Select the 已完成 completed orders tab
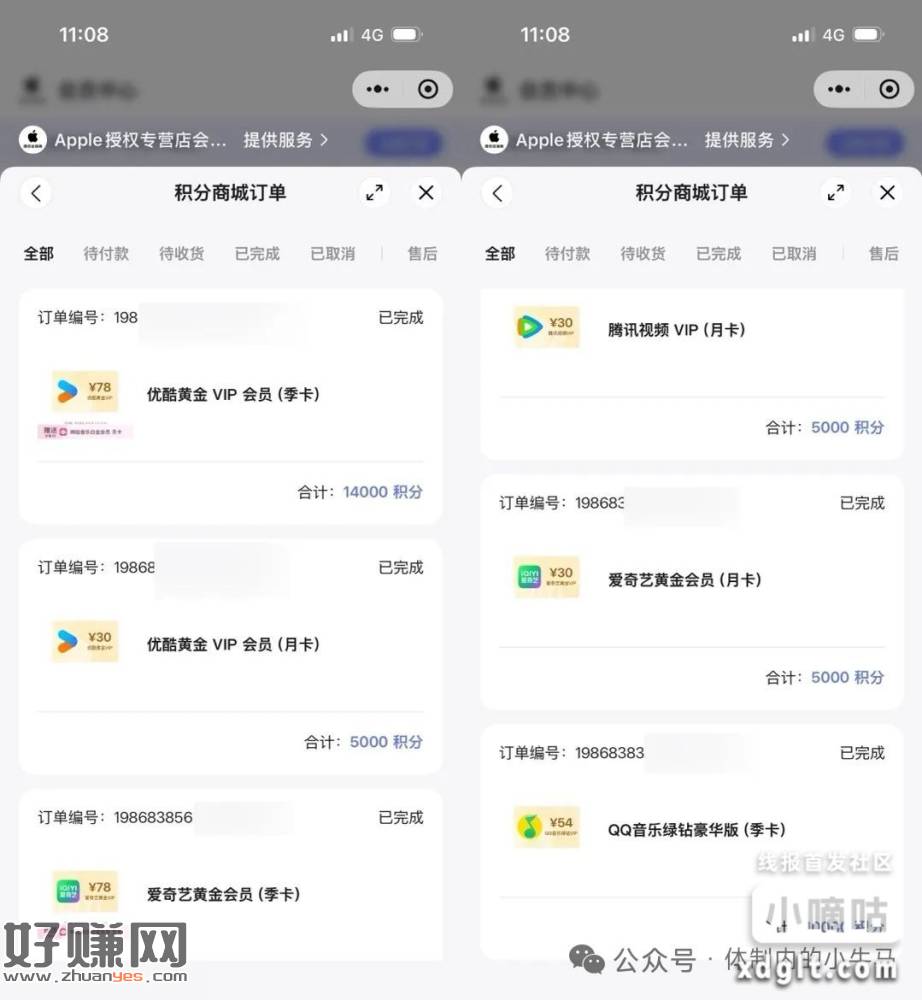The image size is (922, 1000). click(x=256, y=253)
